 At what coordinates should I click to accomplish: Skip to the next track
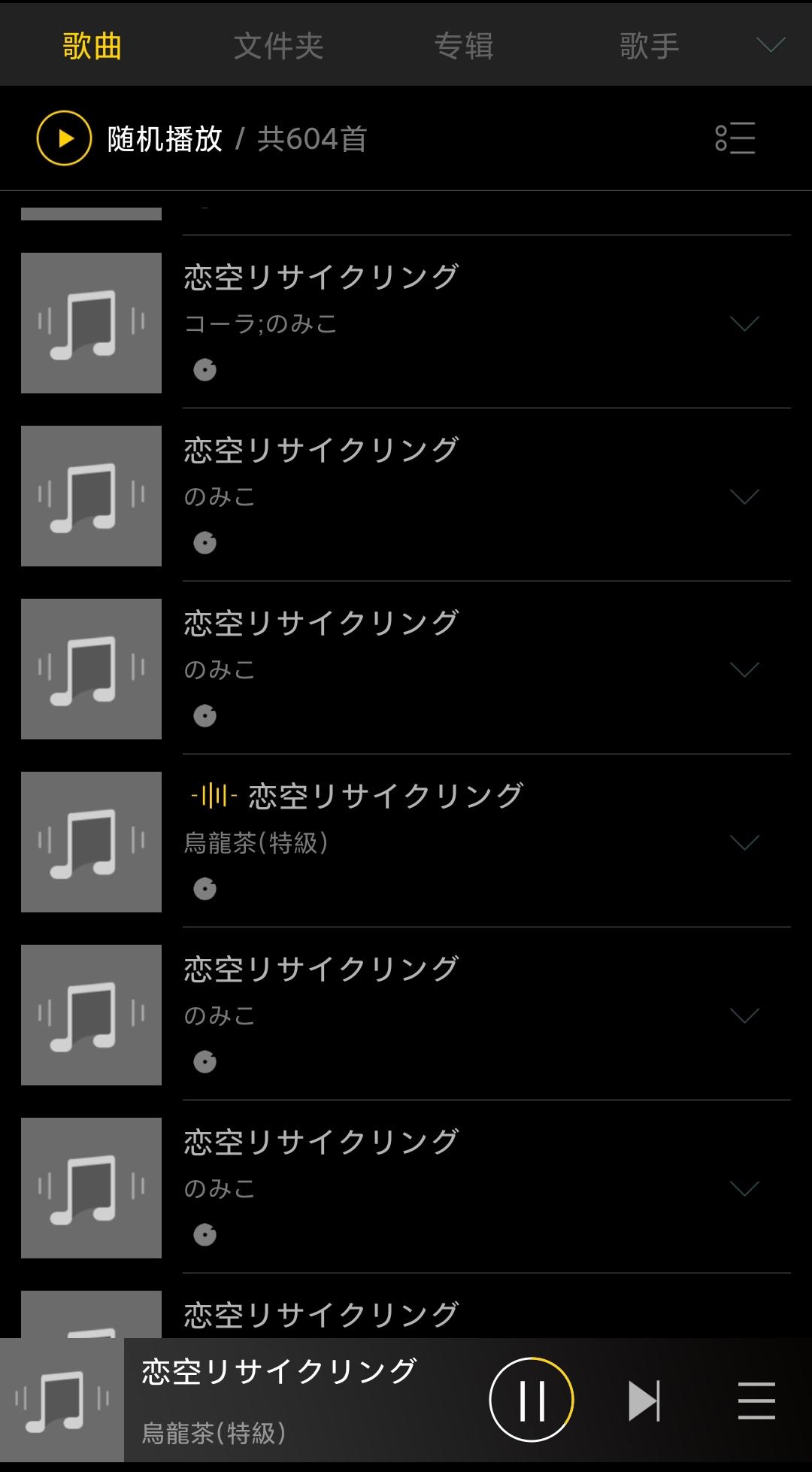(x=644, y=1401)
